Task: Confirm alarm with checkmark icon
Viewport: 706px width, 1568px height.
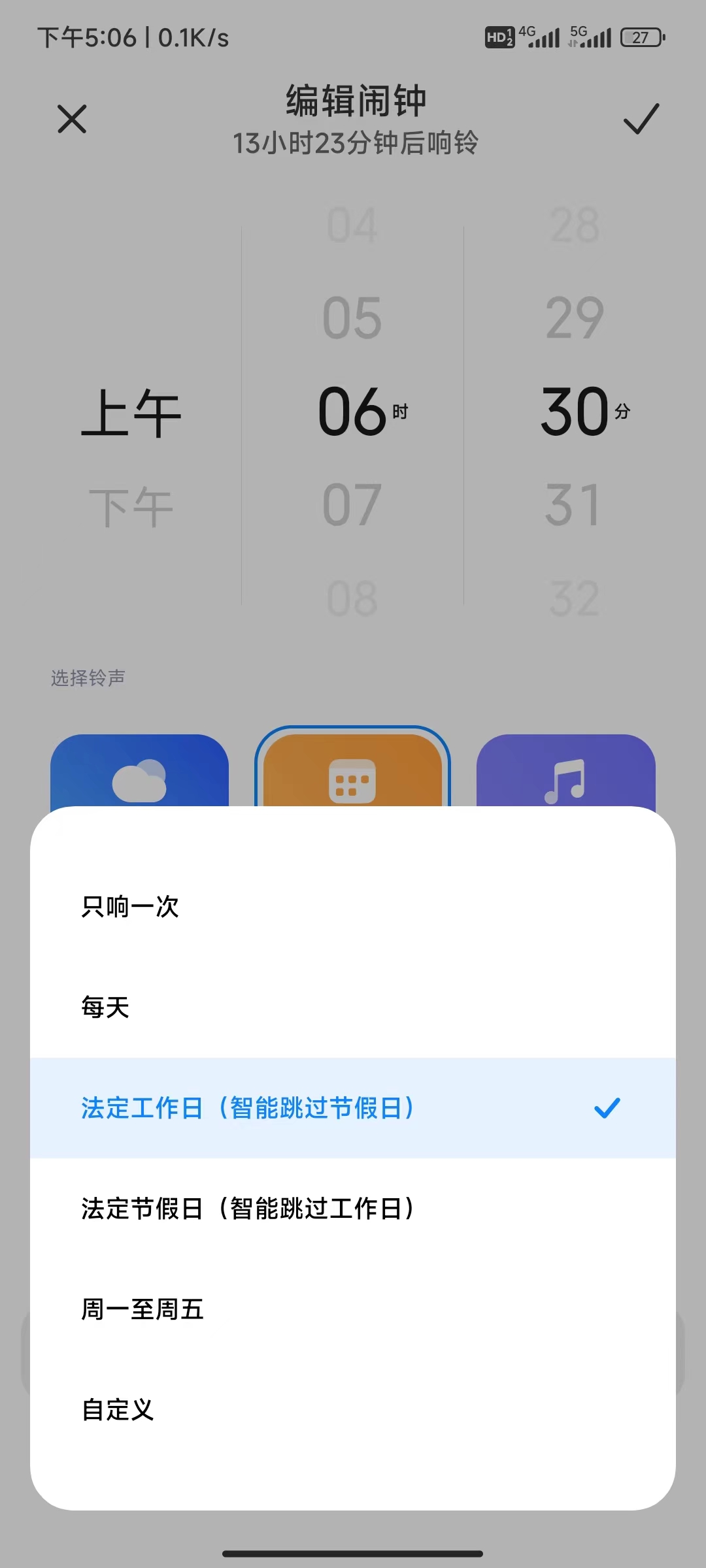Action: pyautogui.click(x=641, y=119)
